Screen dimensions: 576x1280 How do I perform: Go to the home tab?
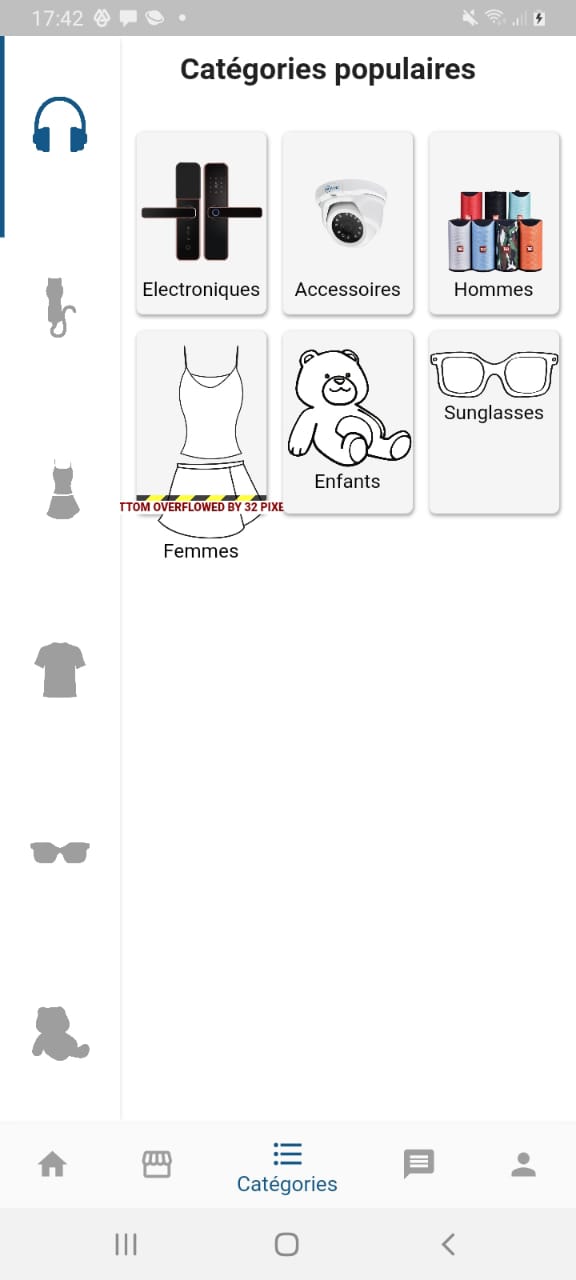click(x=52, y=1164)
